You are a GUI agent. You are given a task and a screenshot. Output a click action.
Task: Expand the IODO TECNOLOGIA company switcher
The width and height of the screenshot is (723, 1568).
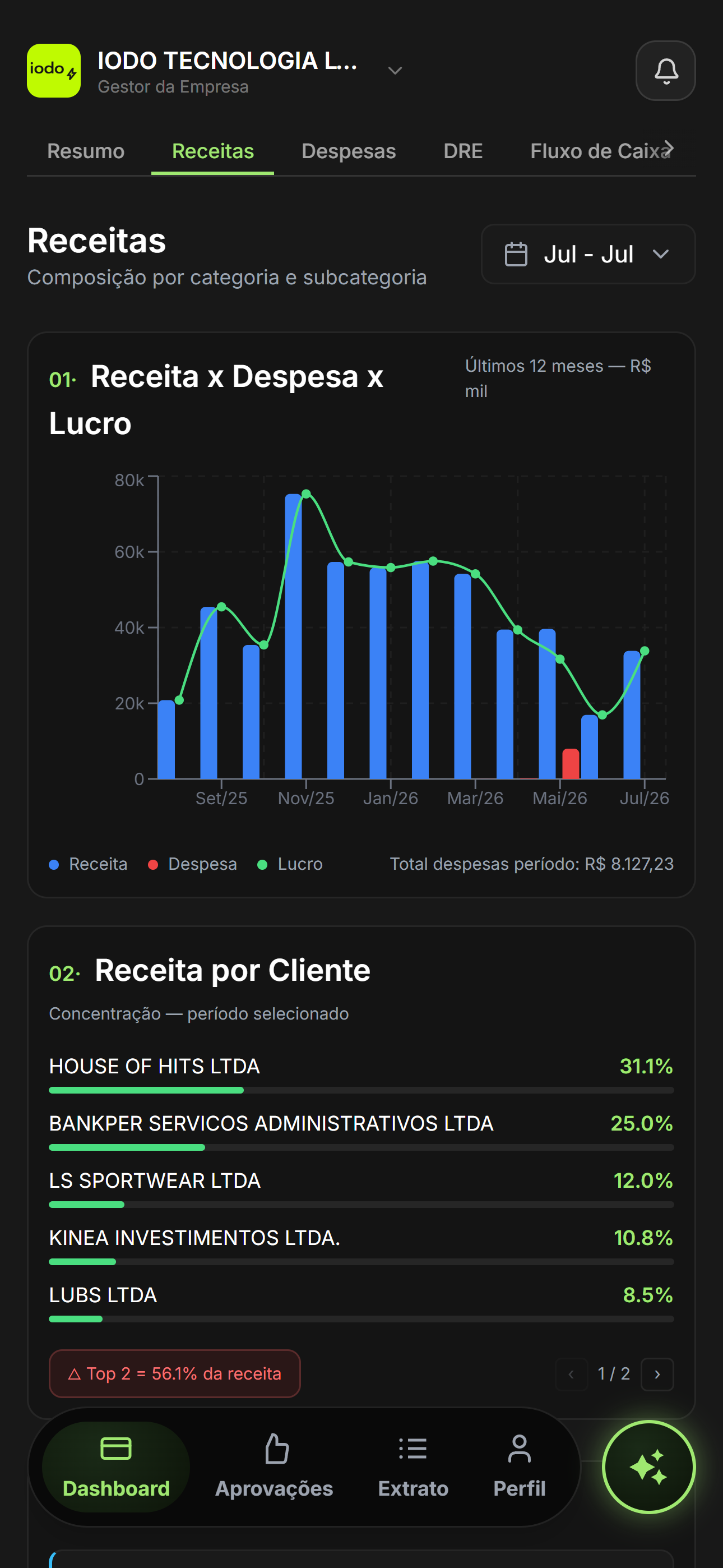(395, 71)
